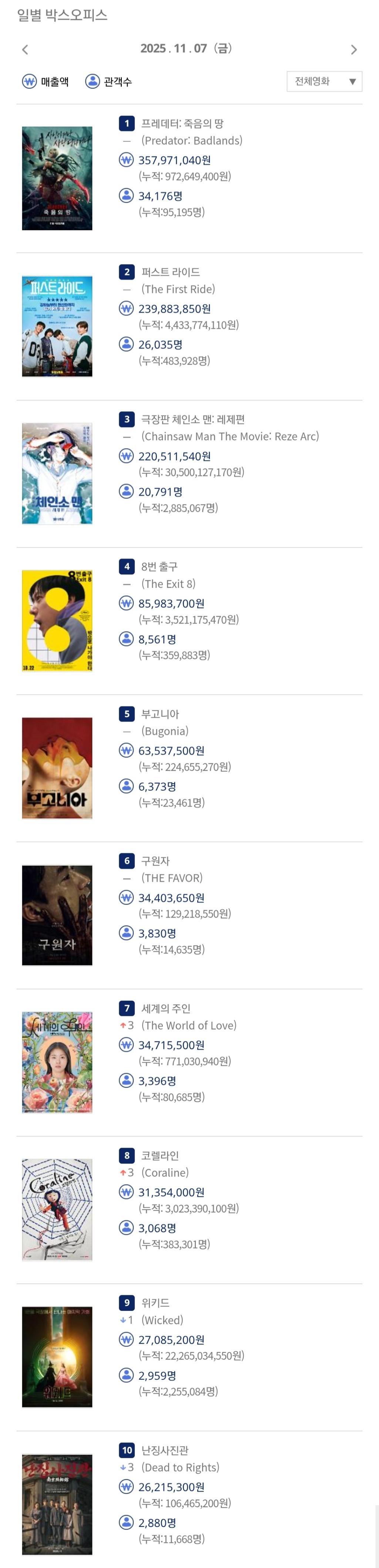This screenshot has width=379, height=1568.
Task: Open the Chainsaw Man Reze Arc poster
Action: tap(57, 474)
